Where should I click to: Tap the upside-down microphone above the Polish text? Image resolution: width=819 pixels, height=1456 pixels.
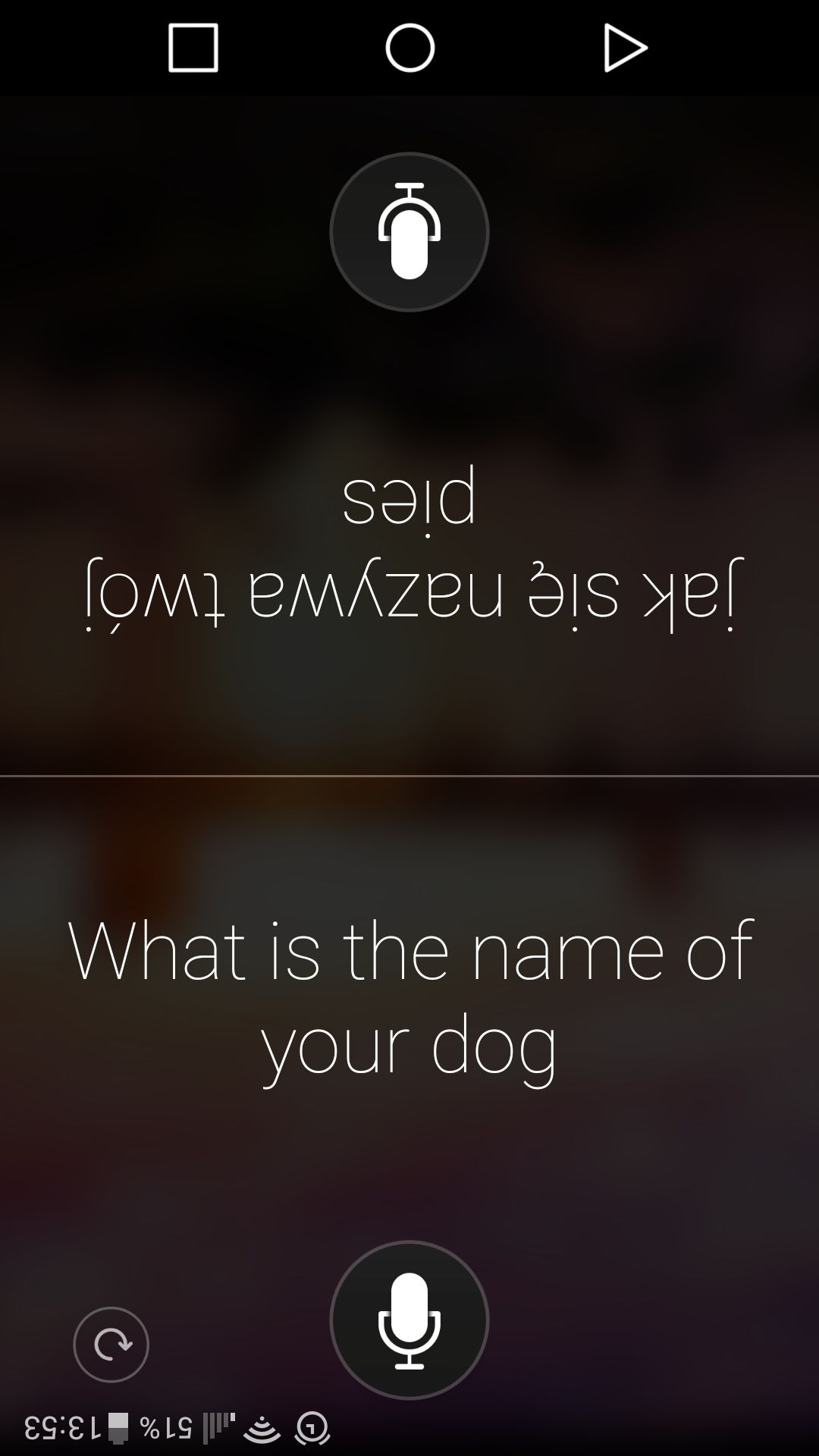409,232
